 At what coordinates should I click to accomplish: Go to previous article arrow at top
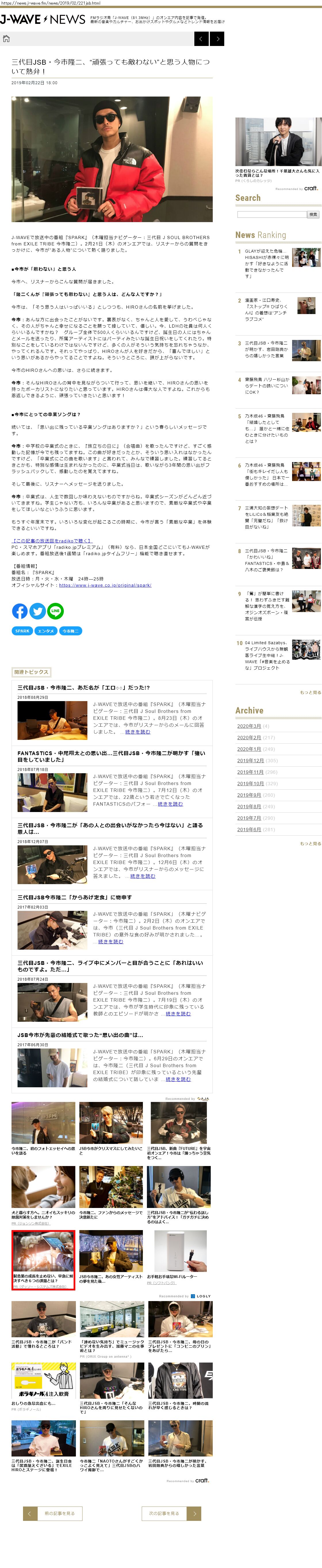click(202, 39)
